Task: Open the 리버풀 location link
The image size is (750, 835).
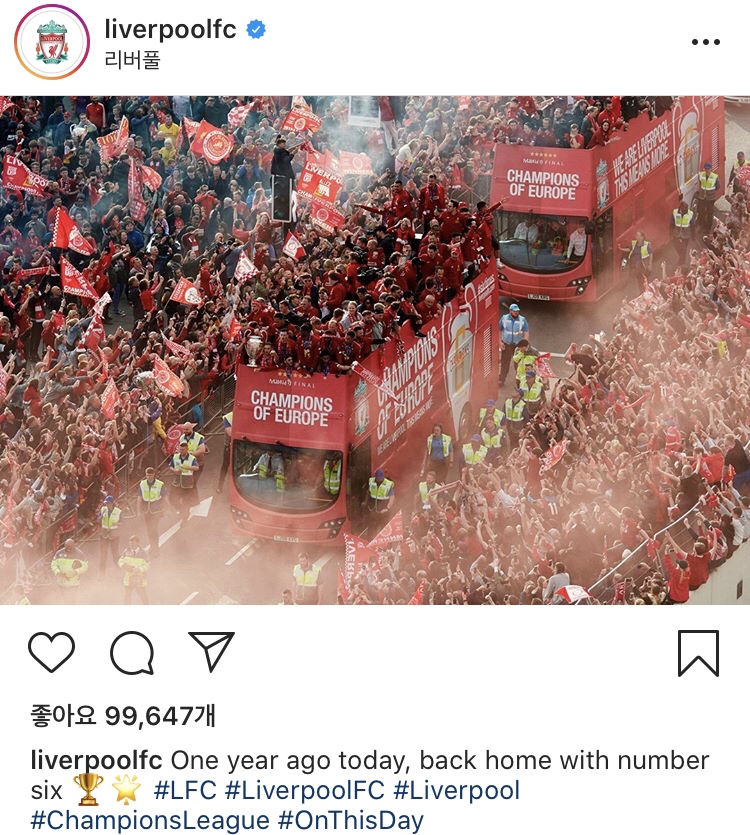Action: (x=132, y=59)
